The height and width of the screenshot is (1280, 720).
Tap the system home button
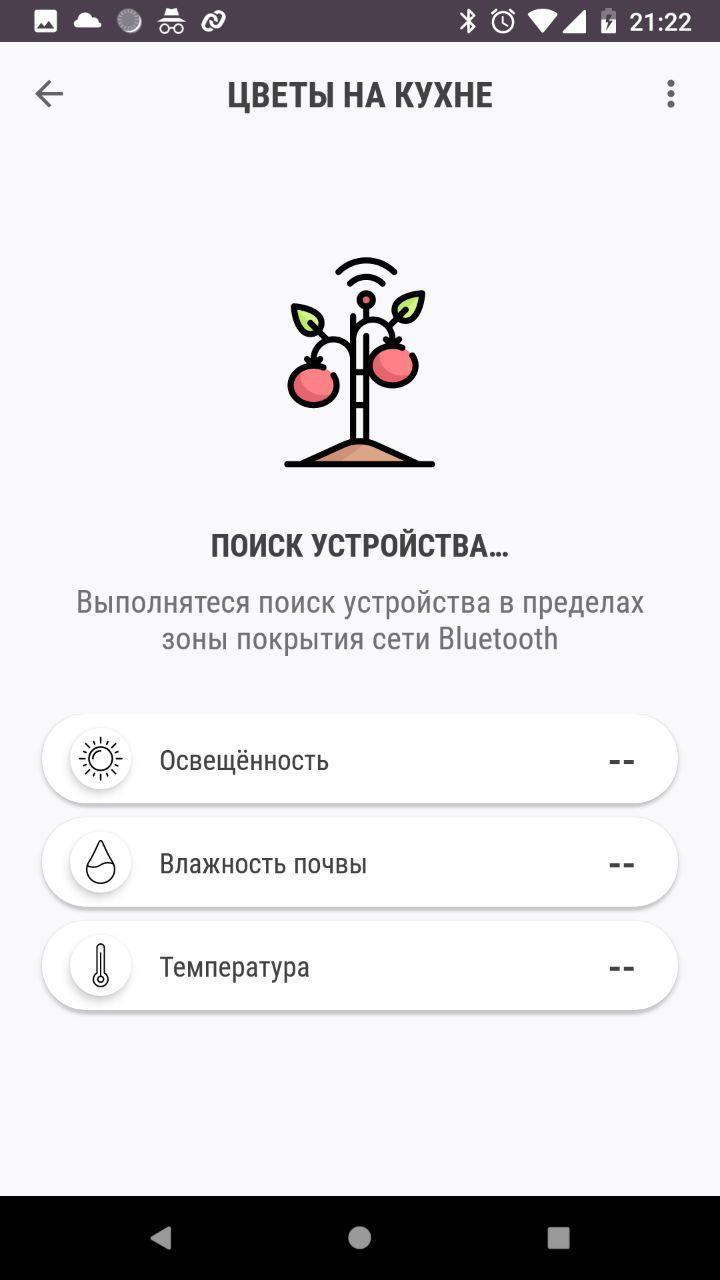(360, 1238)
